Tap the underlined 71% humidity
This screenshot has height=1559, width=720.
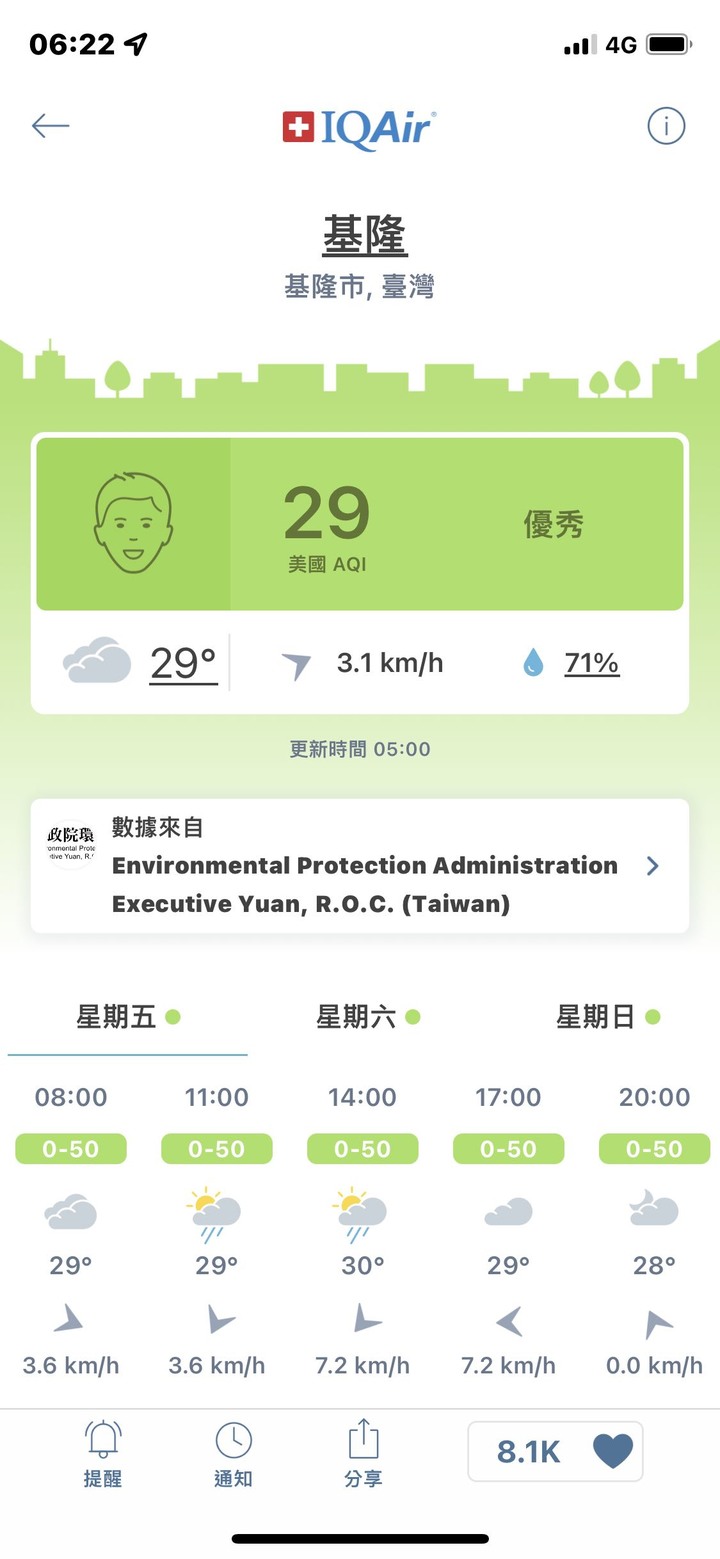tap(591, 663)
